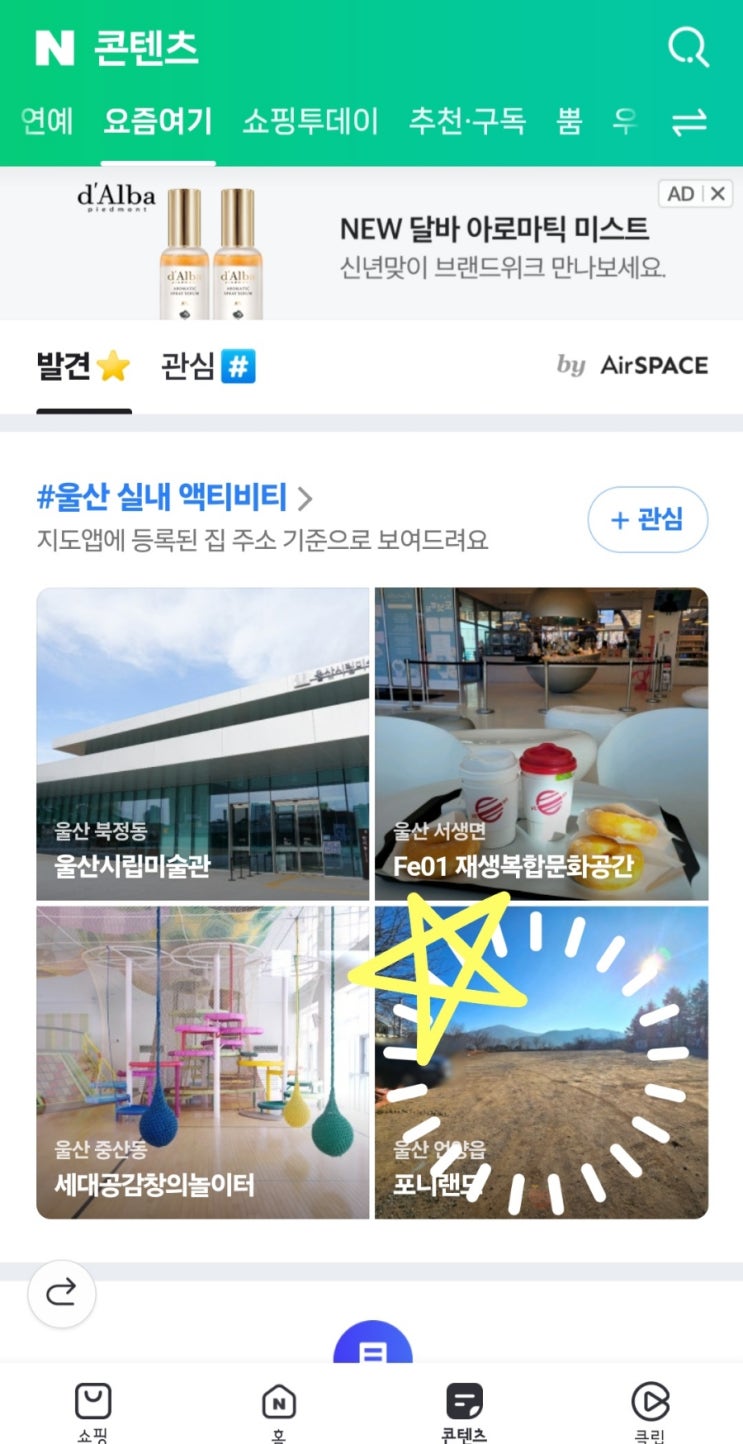
Task: Switch to the 쇼핑투데이 top tab
Action: click(x=311, y=122)
